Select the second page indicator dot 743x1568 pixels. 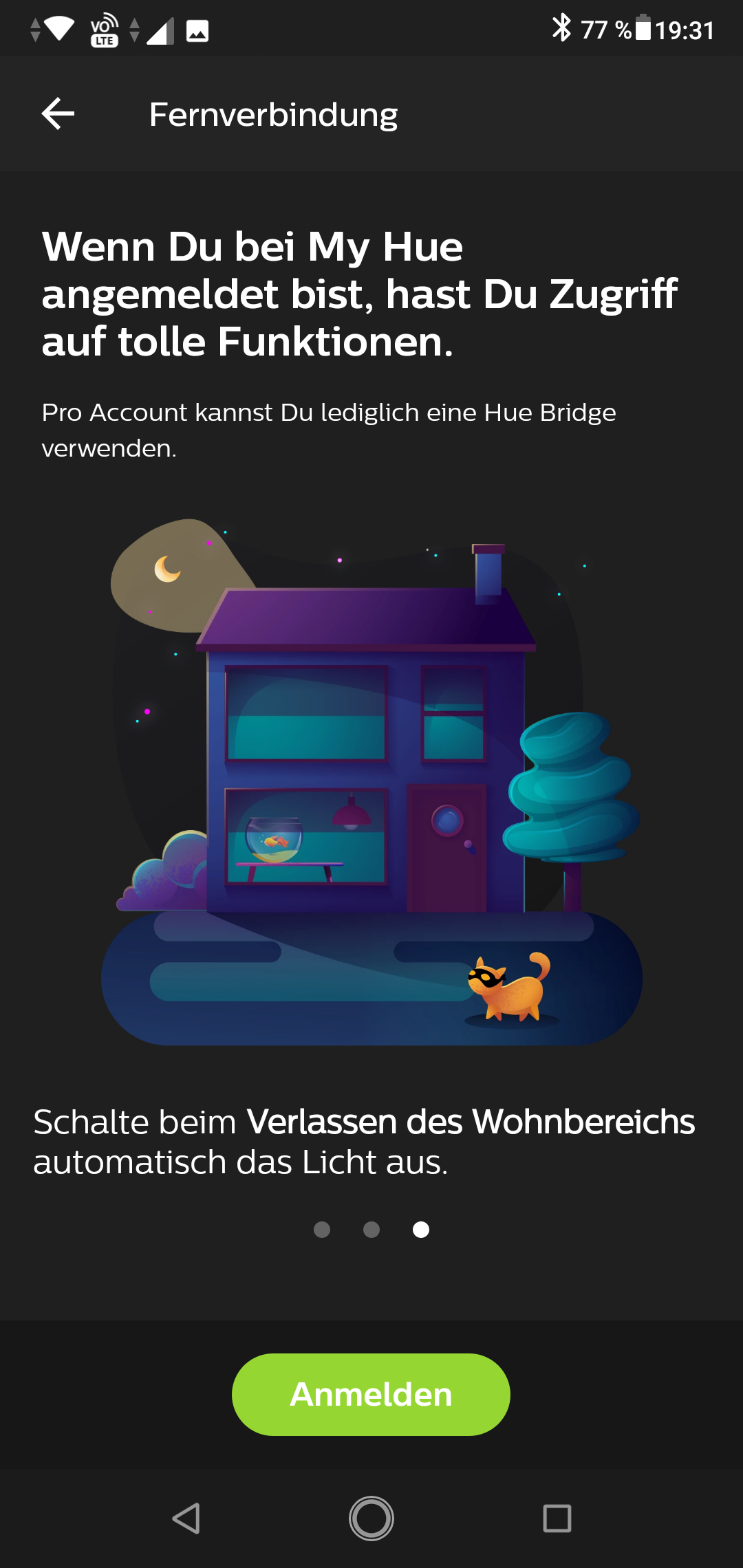pyautogui.click(x=371, y=1229)
